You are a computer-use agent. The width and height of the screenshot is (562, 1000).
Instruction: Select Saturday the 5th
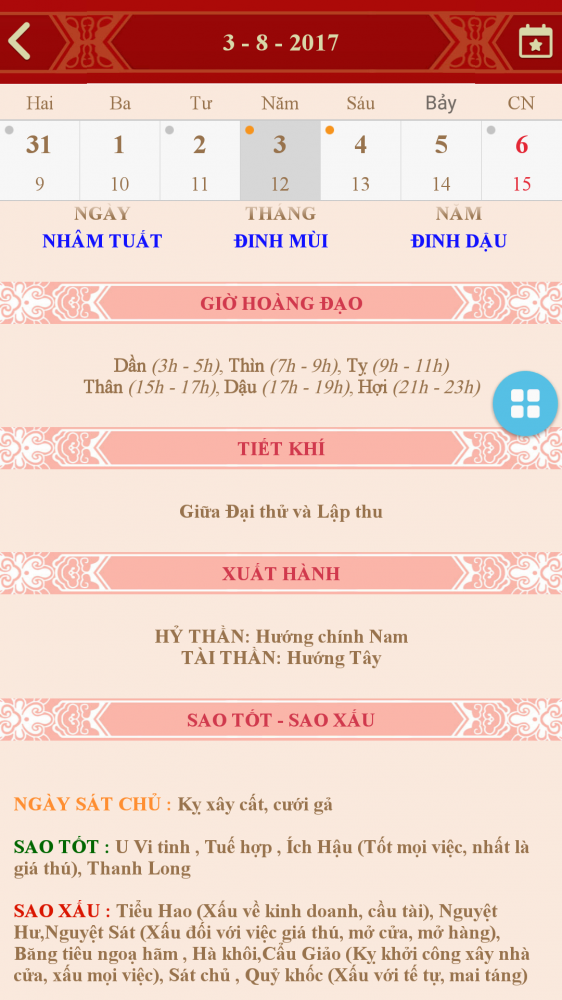pos(441,161)
